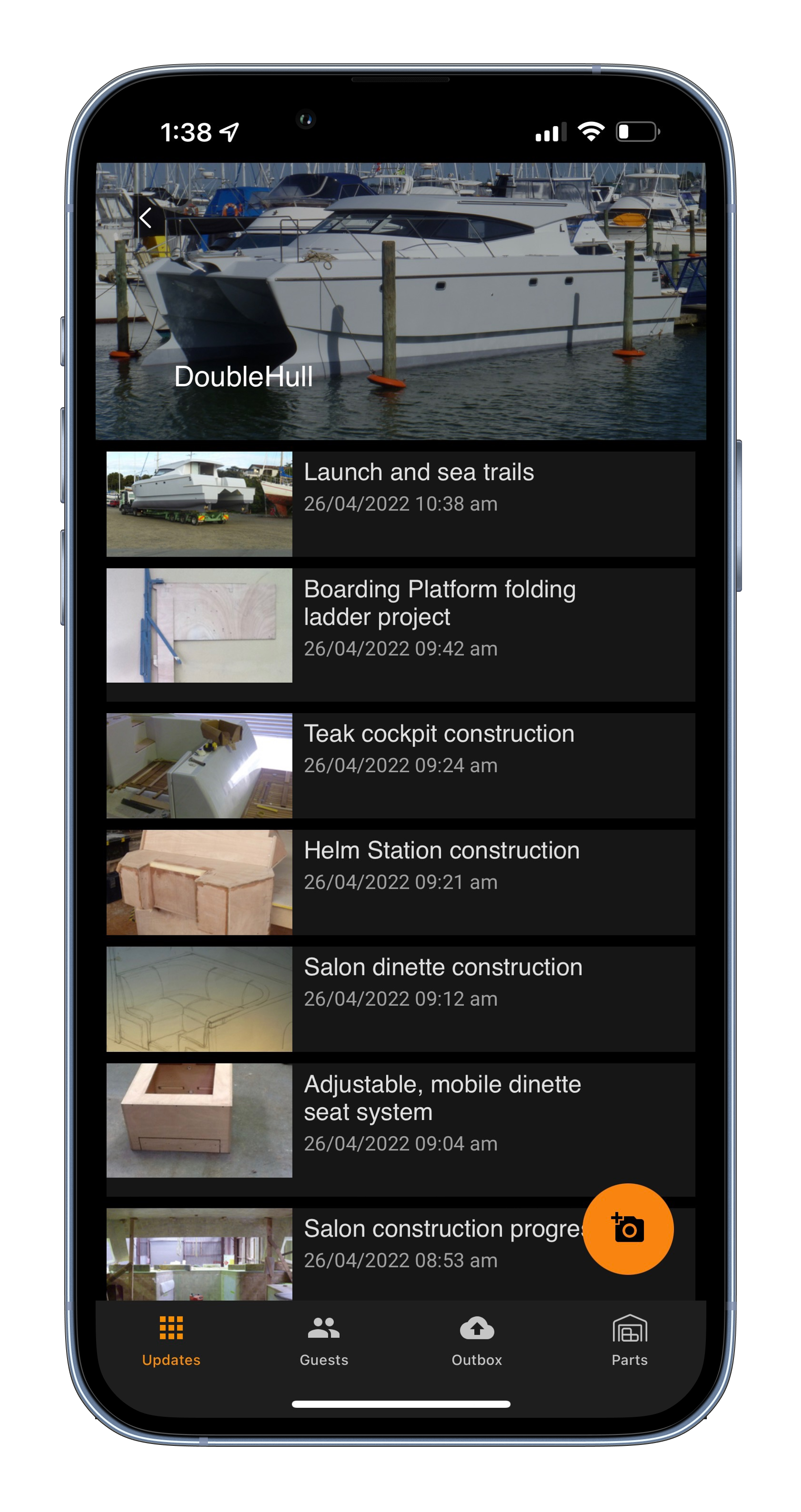Open Boarding Platform folding ladder project
This screenshot has width=801, height=1512.
point(400,634)
